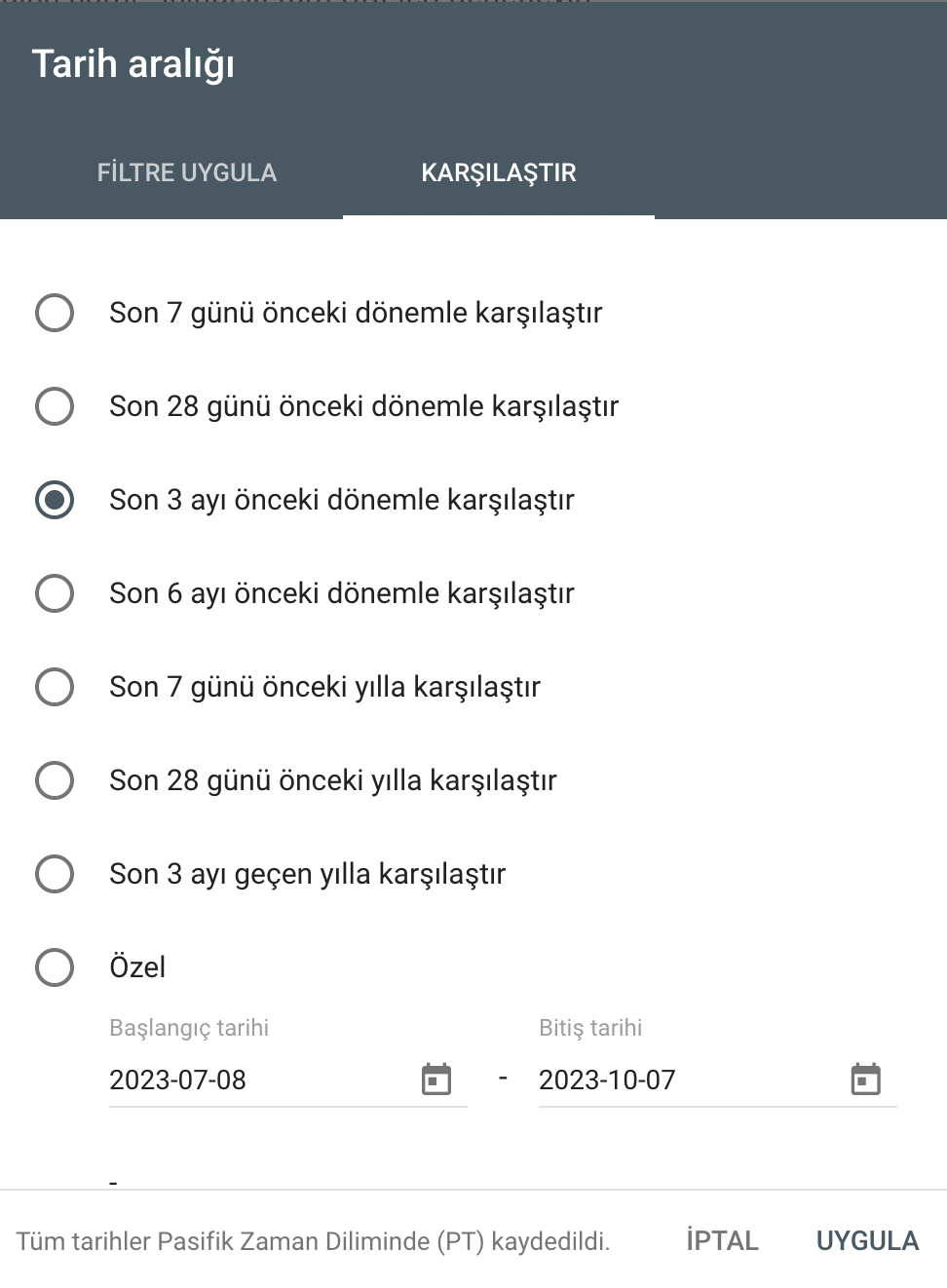Select 'Son 3 ayı önceki dönemle karşılaştır'
The width and height of the screenshot is (947, 1288).
(55, 500)
